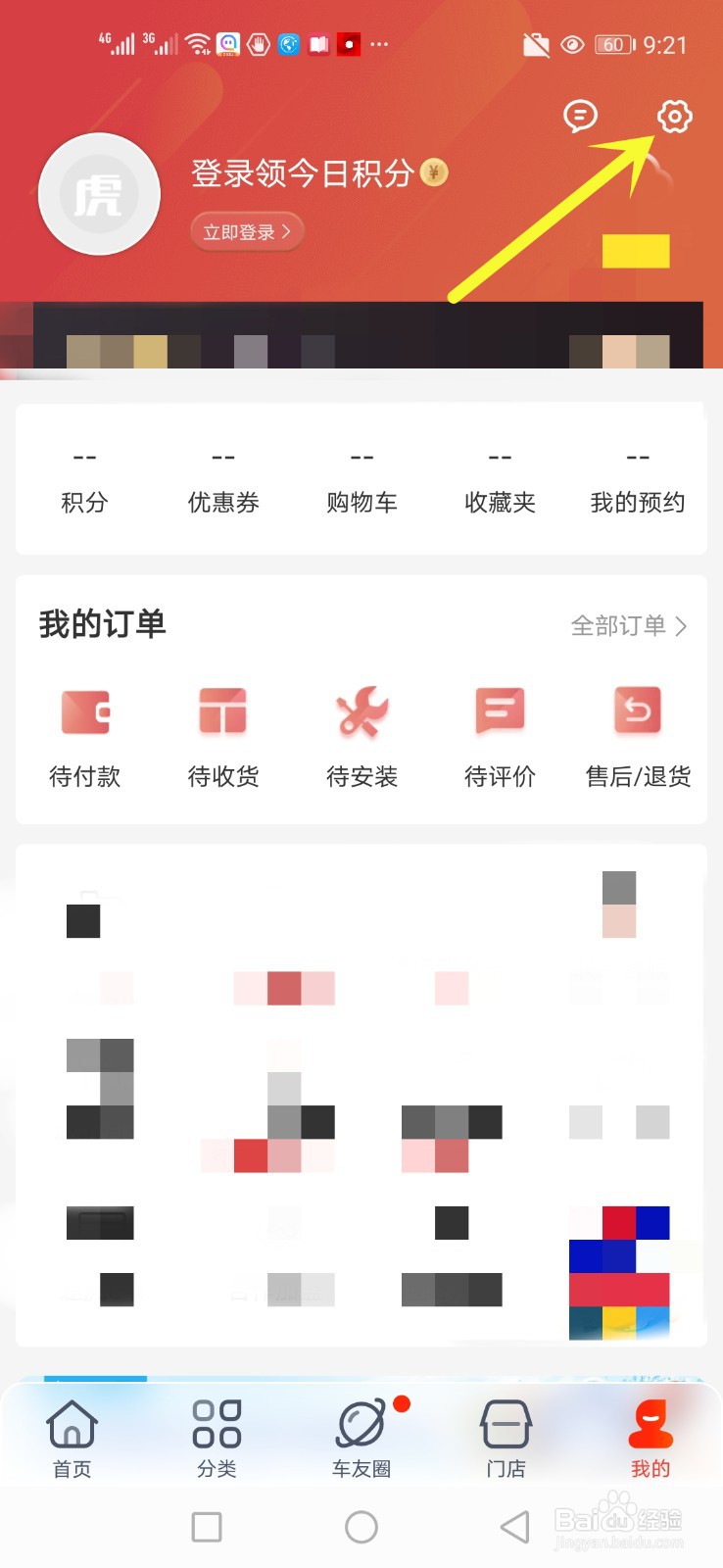Open 积分 points
The width and height of the screenshot is (723, 1568).
pos(84,482)
